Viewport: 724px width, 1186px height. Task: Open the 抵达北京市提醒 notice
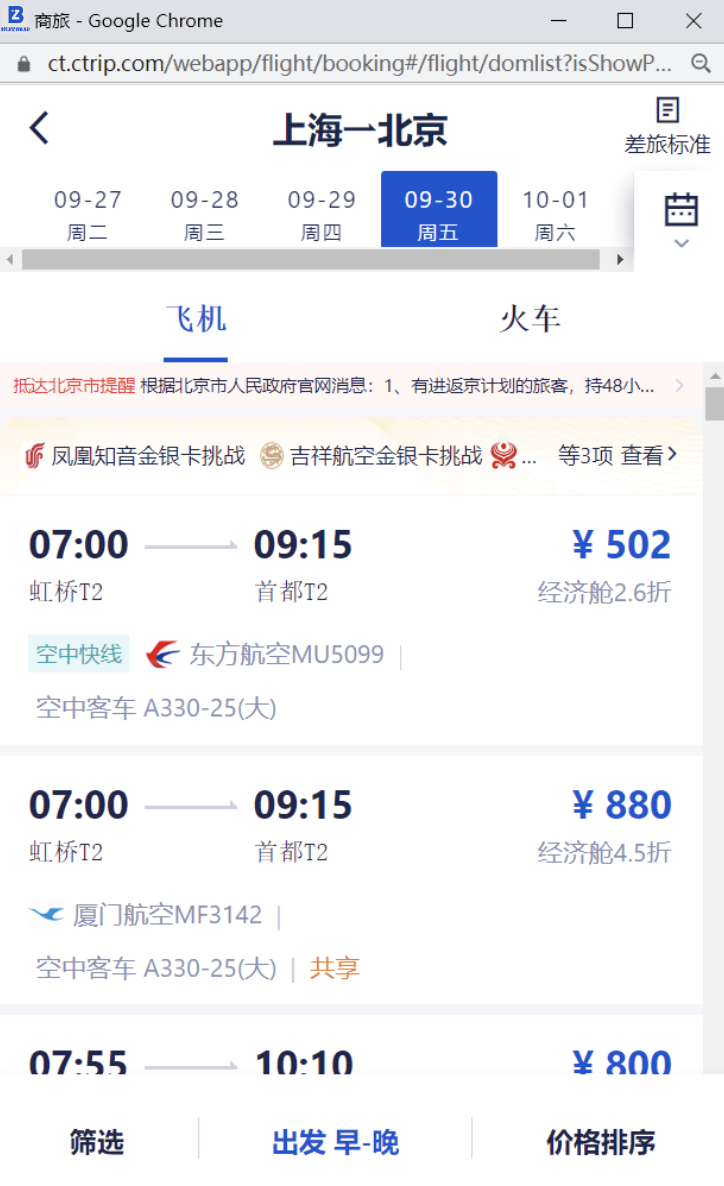coord(350,386)
